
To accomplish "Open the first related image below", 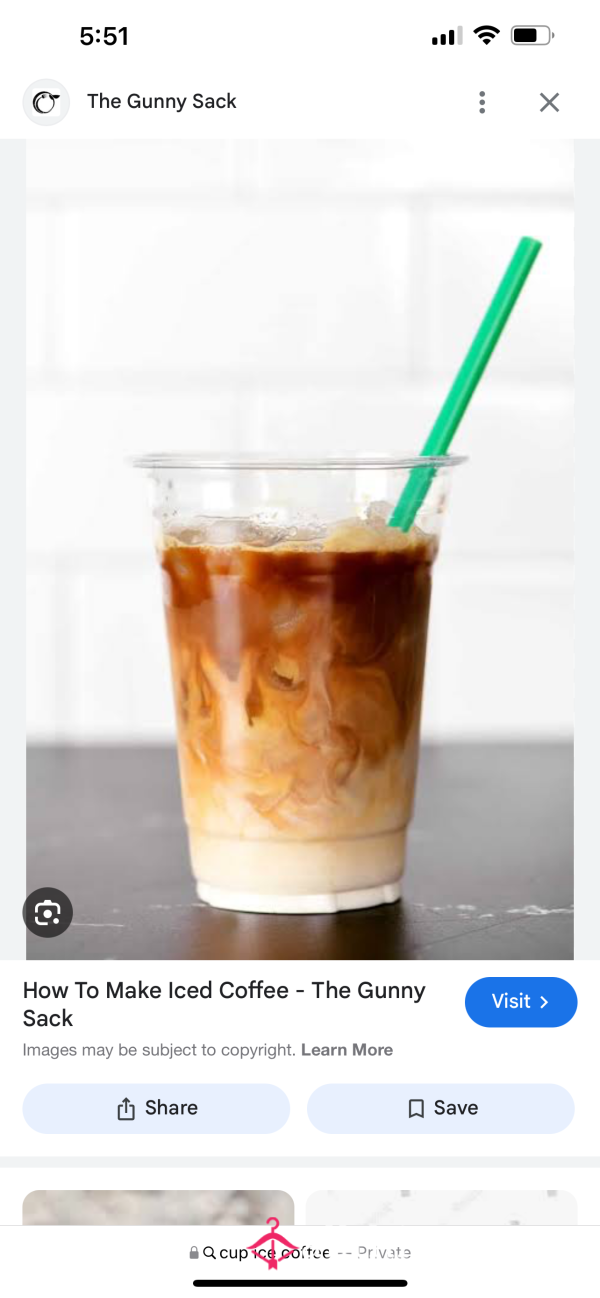I will pos(158,1208).
